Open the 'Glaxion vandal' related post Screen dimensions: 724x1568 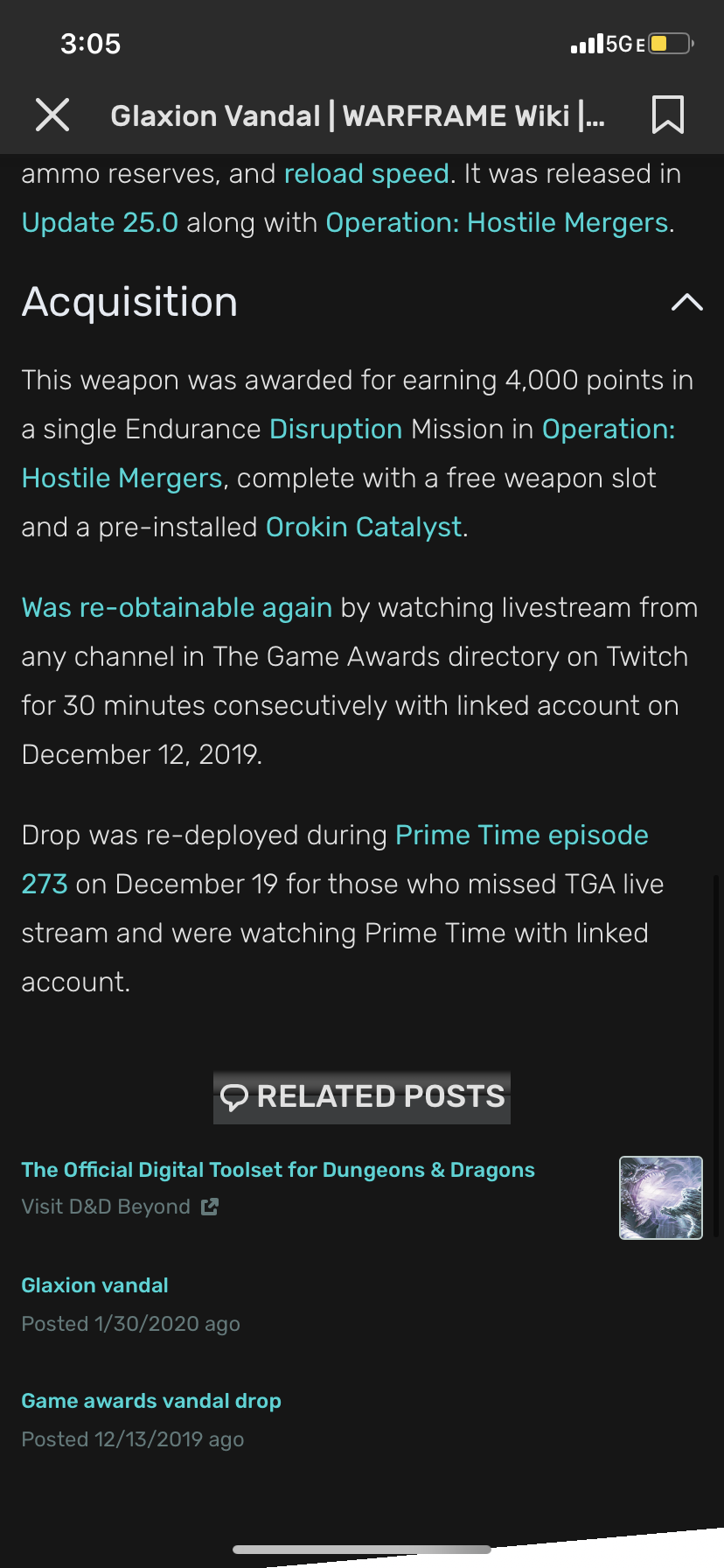click(94, 1285)
